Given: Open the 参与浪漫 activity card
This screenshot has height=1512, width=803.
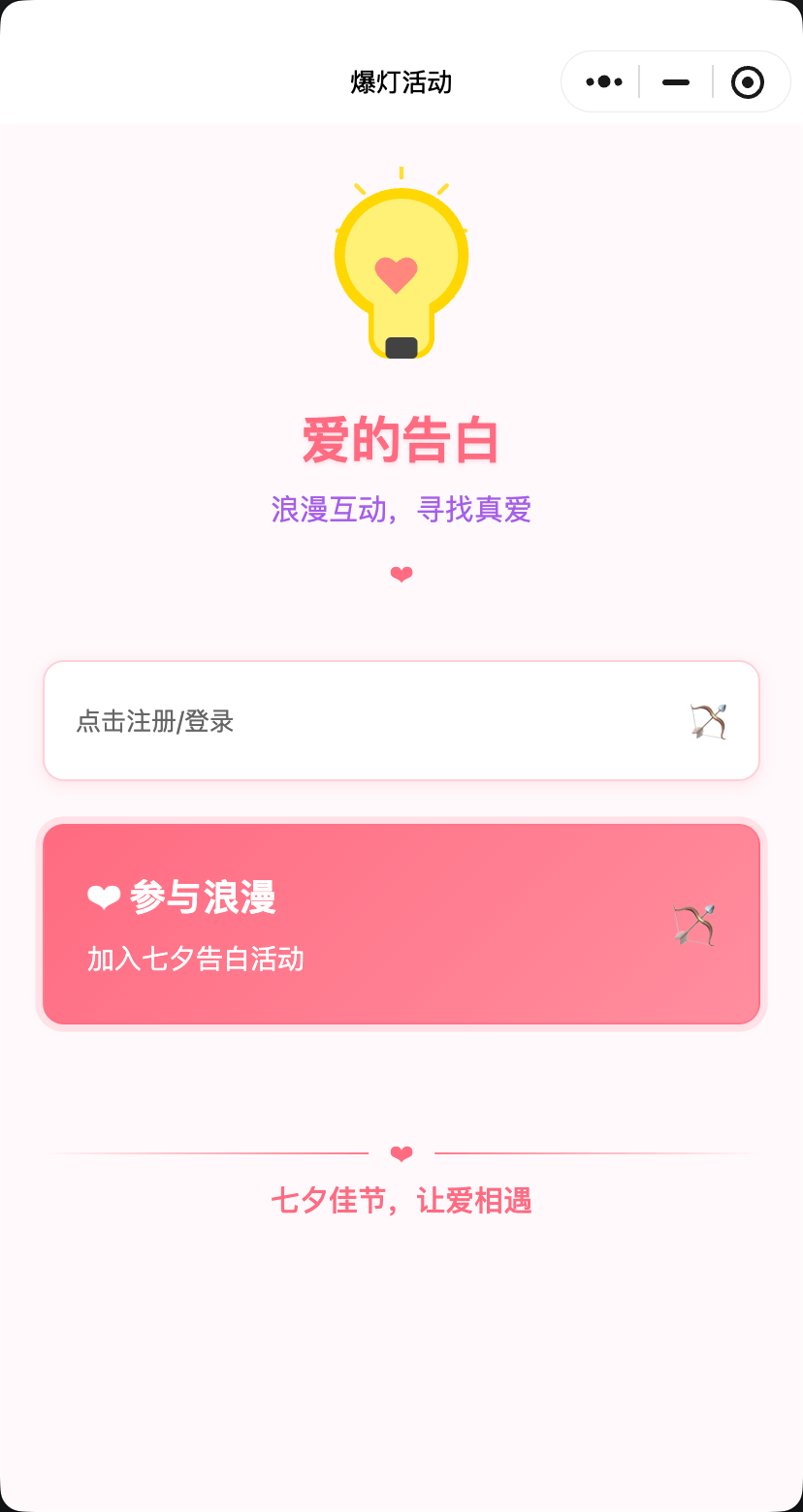Looking at the screenshot, I should coord(401,924).
